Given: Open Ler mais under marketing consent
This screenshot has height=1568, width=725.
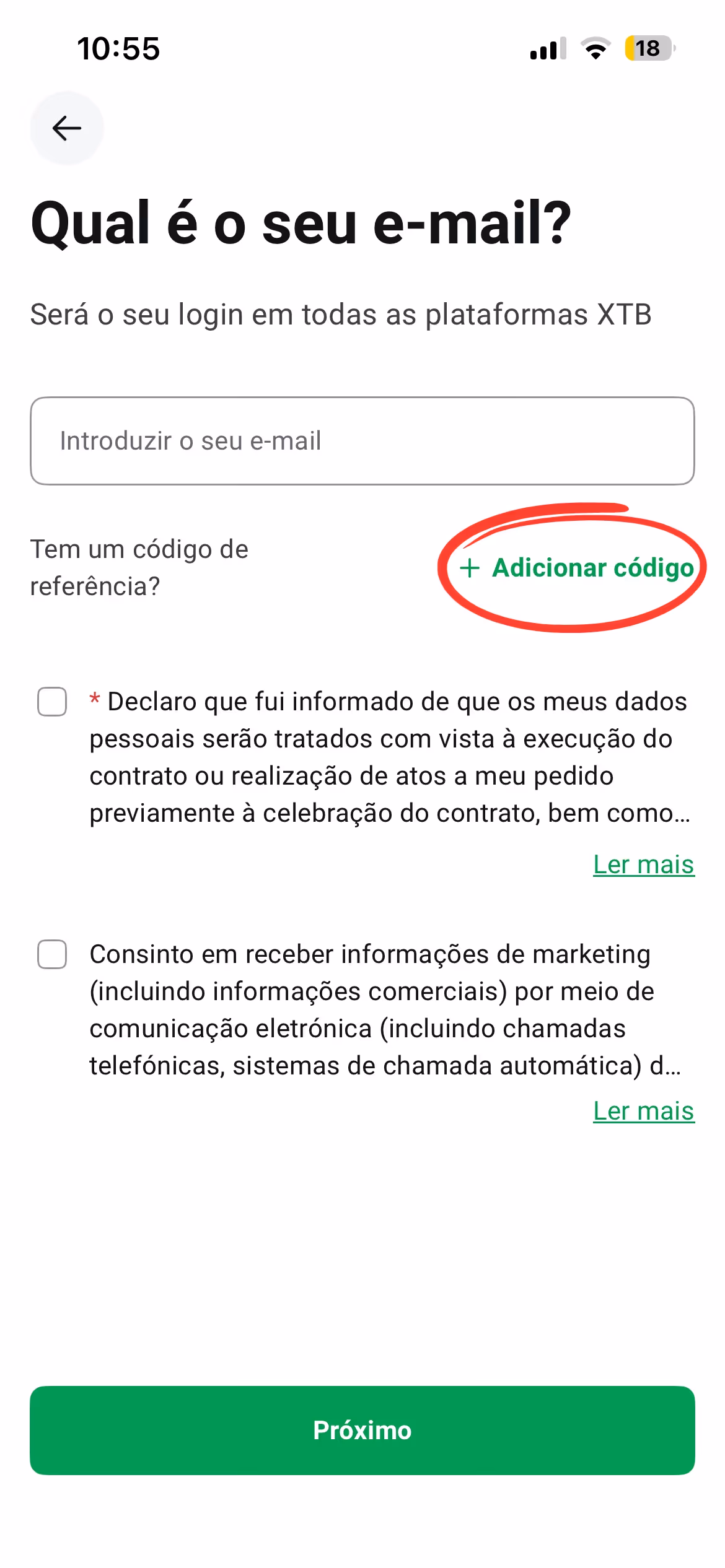Looking at the screenshot, I should 643,1111.
